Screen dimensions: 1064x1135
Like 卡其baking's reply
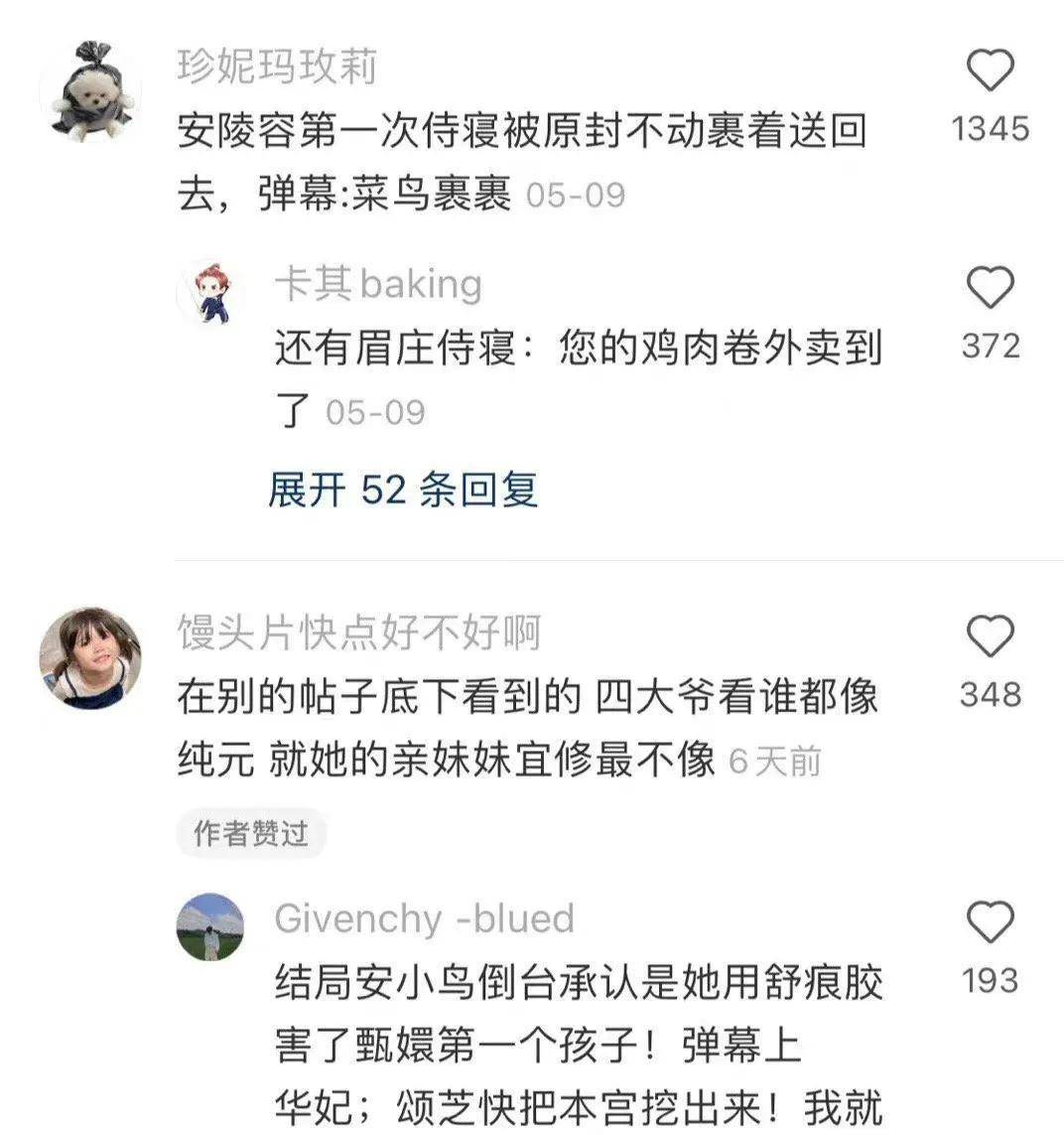point(990,288)
